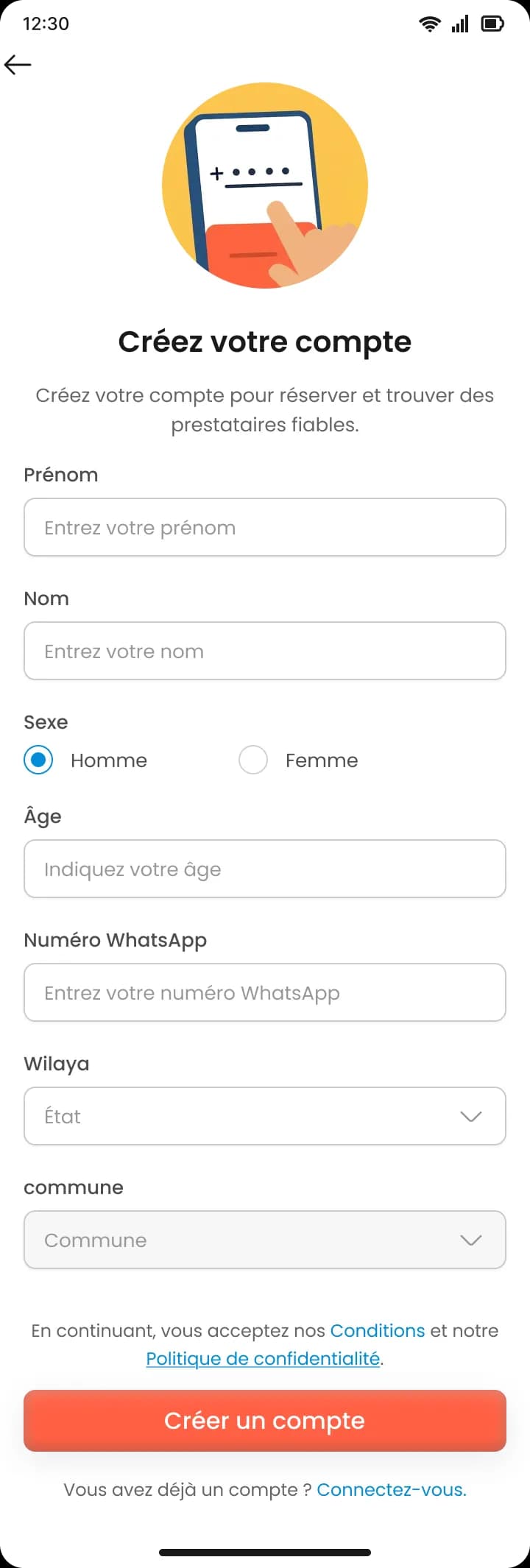Viewport: 530px width, 1568px height.
Task: Tap the Wi-Fi icon in the status bar
Action: click(431, 23)
